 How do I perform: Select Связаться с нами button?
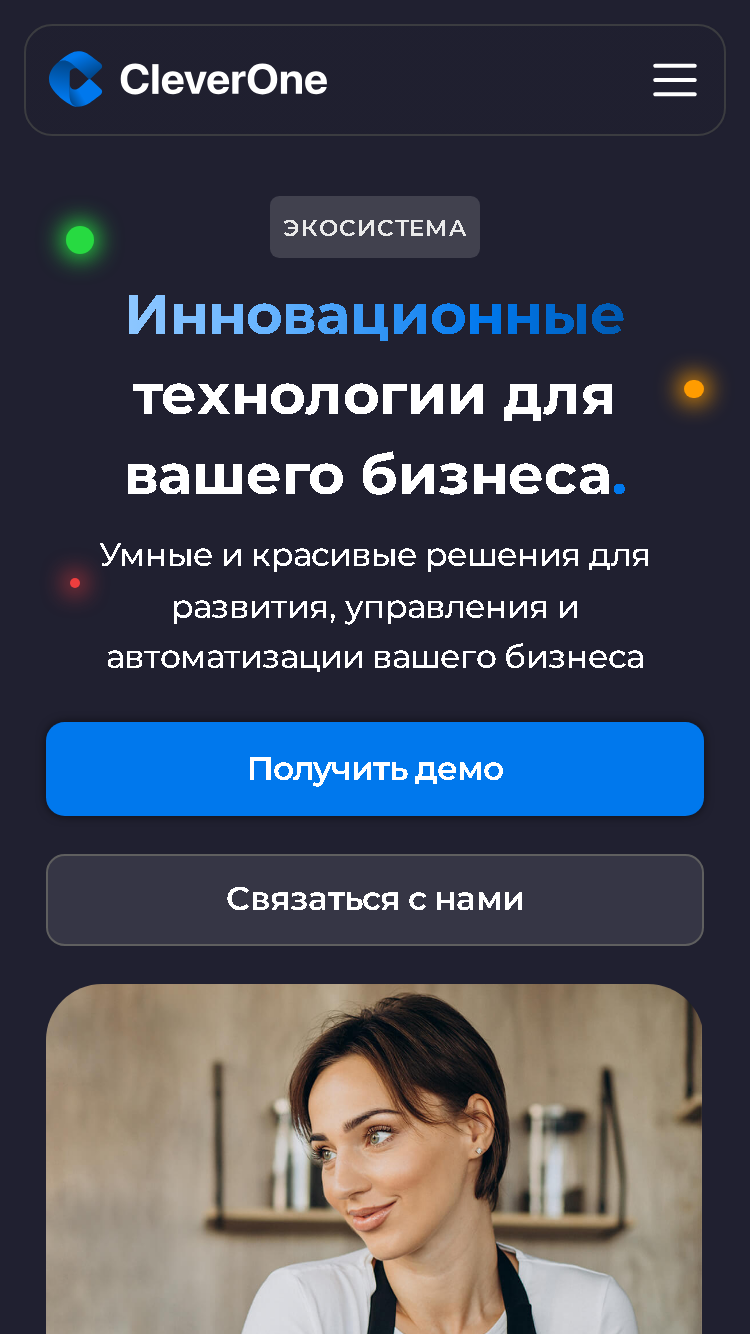coord(375,900)
